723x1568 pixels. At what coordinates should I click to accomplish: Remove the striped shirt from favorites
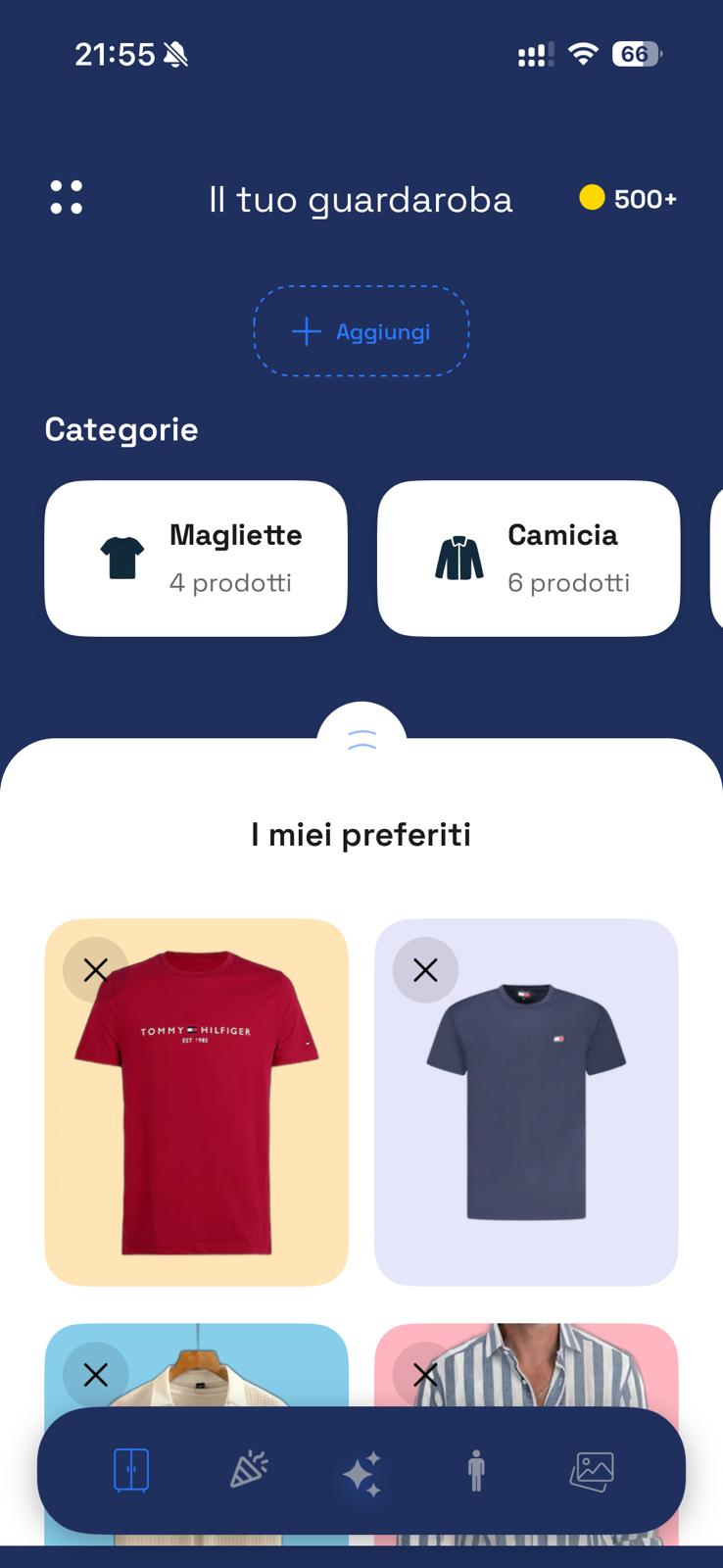[425, 1375]
